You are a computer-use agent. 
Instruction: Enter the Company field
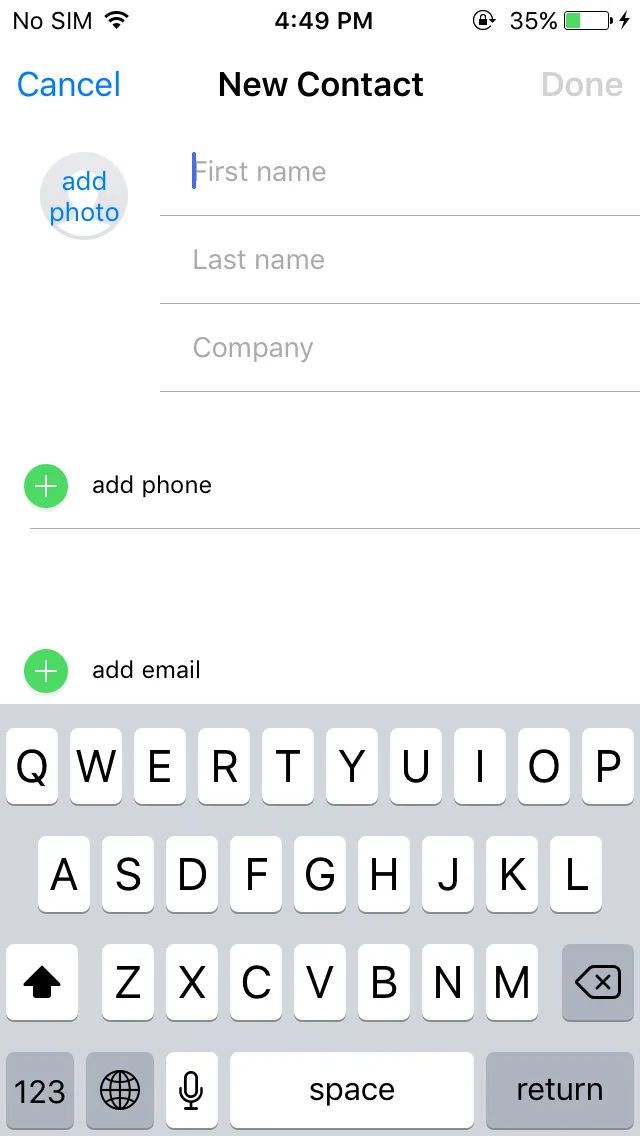(400, 348)
